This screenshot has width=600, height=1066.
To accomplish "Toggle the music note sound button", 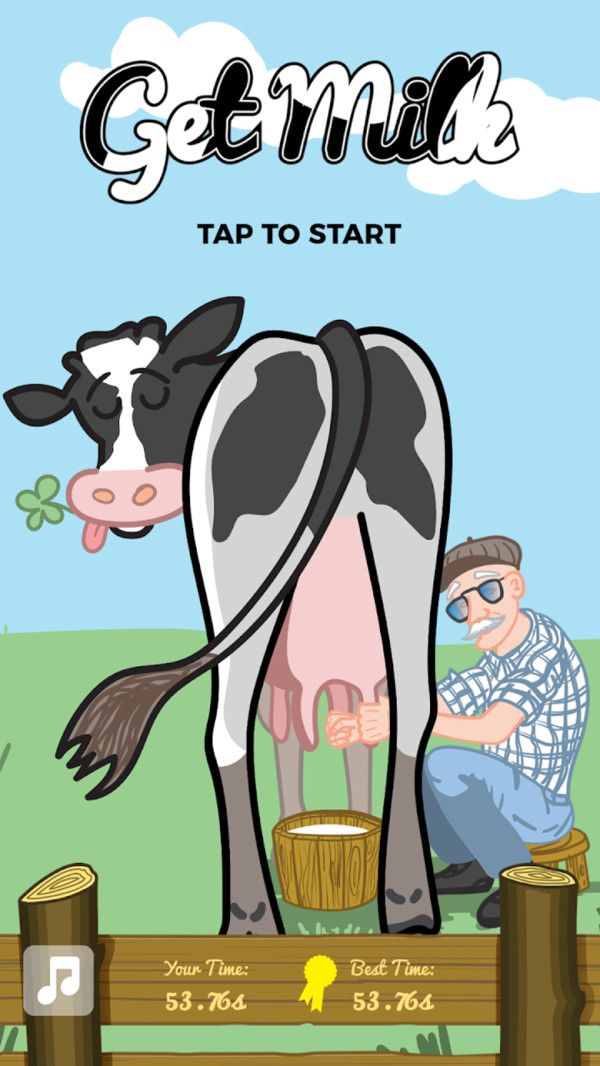I will tap(59, 981).
